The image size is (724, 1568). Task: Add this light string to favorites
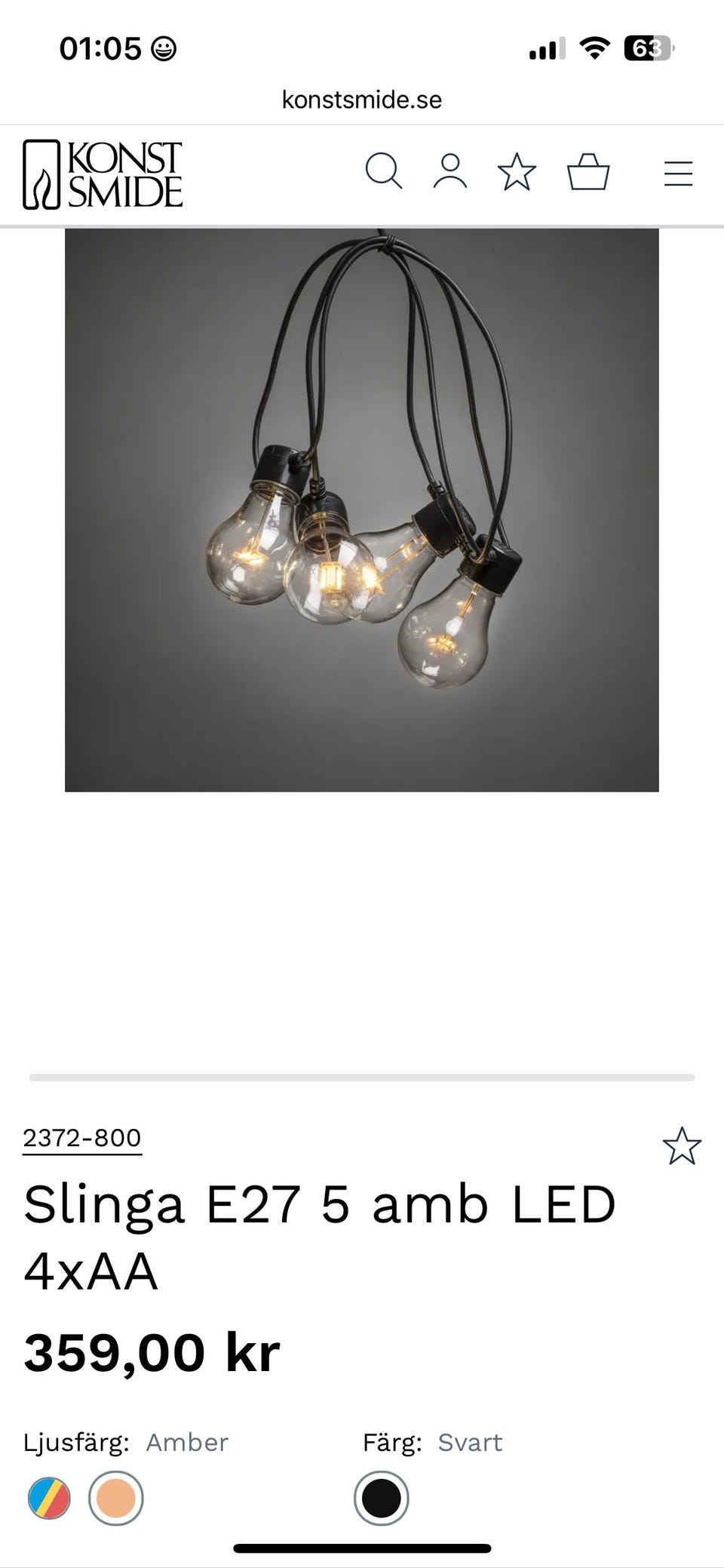682,1145
